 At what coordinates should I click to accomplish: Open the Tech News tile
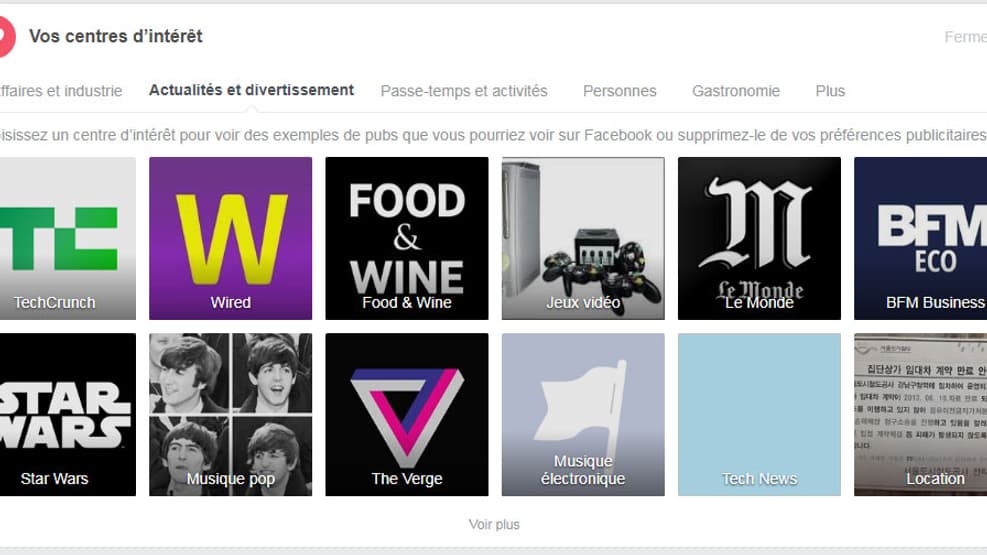point(759,414)
